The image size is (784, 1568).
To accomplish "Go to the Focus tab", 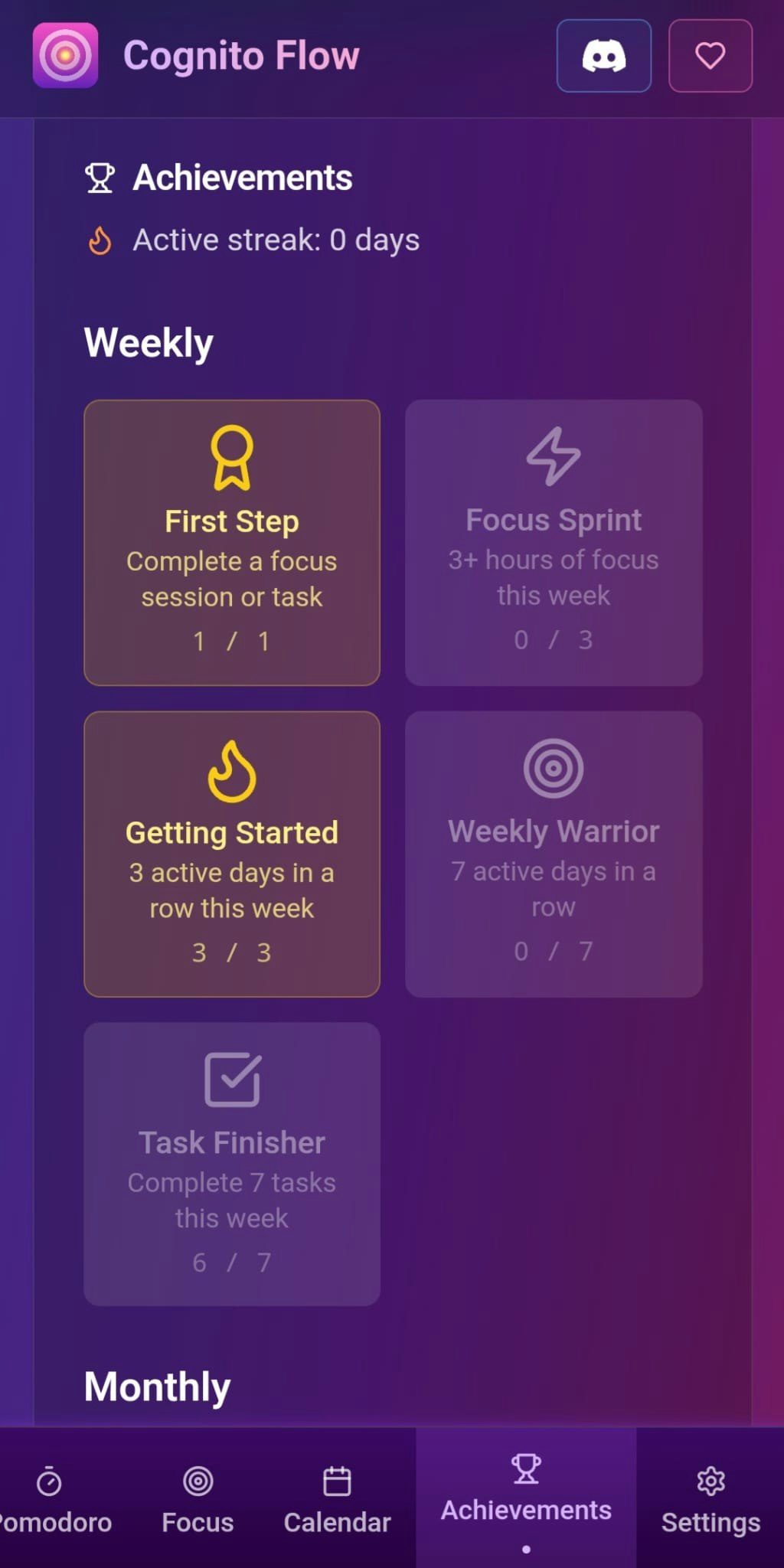I will [x=198, y=1498].
